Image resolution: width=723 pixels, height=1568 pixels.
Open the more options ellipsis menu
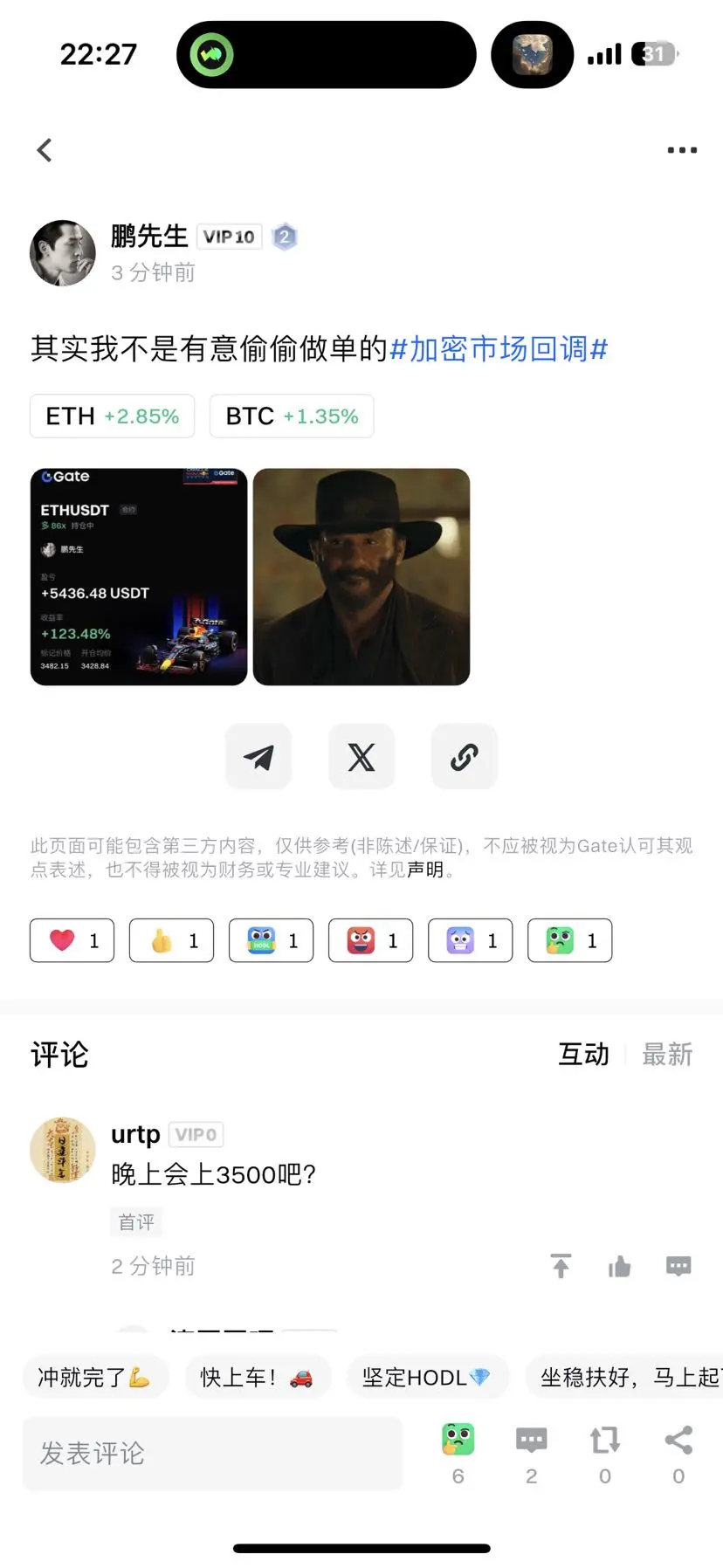tap(680, 149)
